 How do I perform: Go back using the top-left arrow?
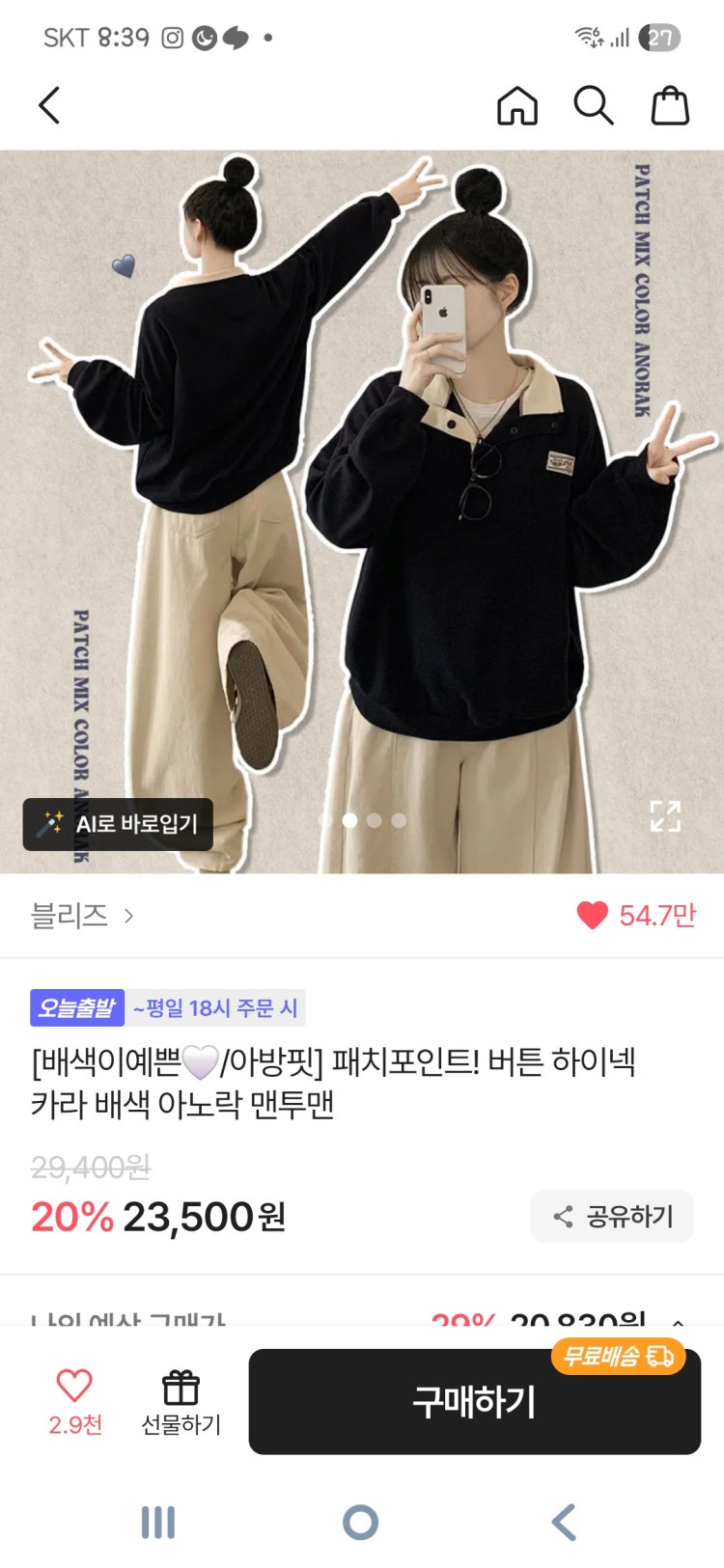49,105
